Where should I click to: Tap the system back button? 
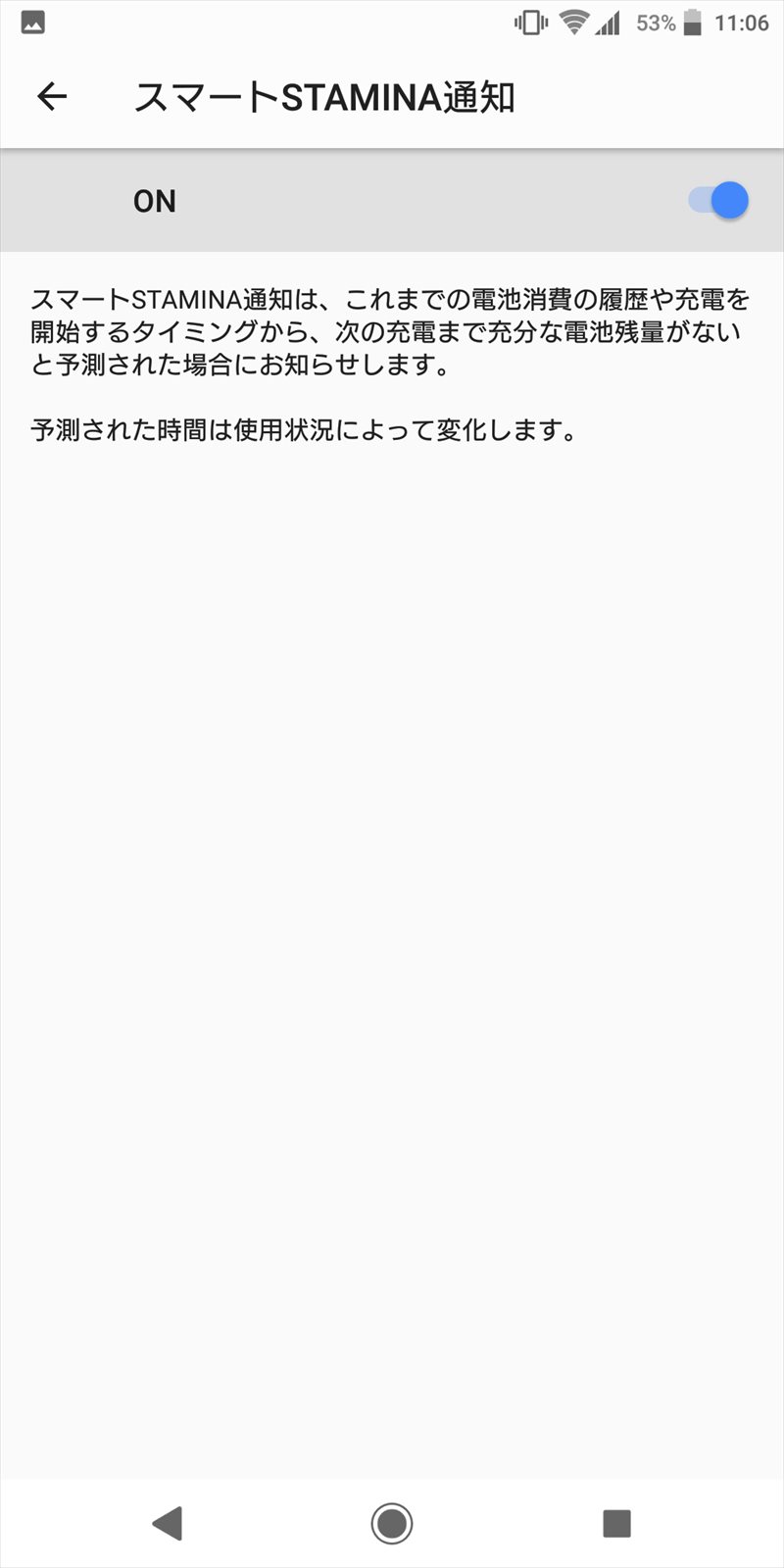pos(168,1522)
